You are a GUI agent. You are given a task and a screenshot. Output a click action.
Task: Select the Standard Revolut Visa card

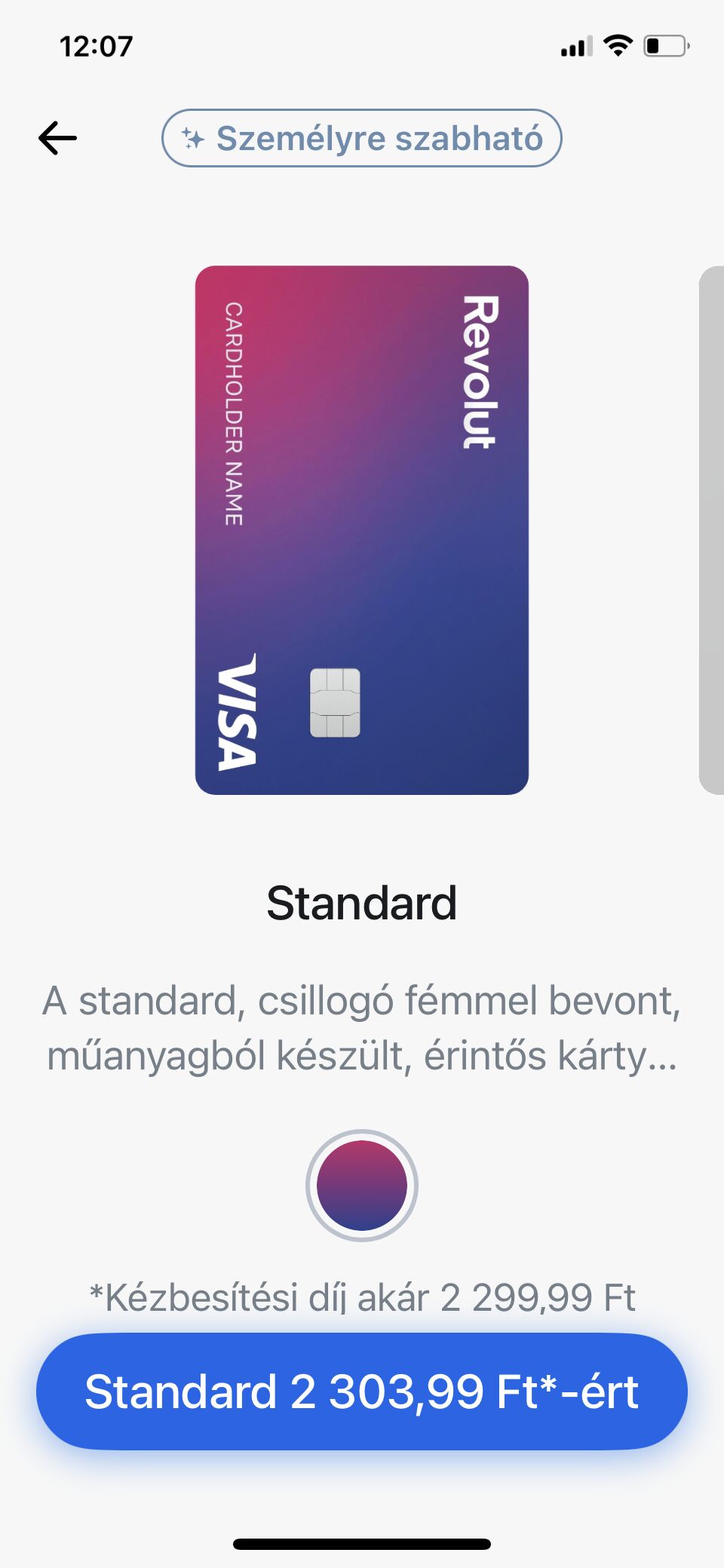pyautogui.click(x=362, y=529)
